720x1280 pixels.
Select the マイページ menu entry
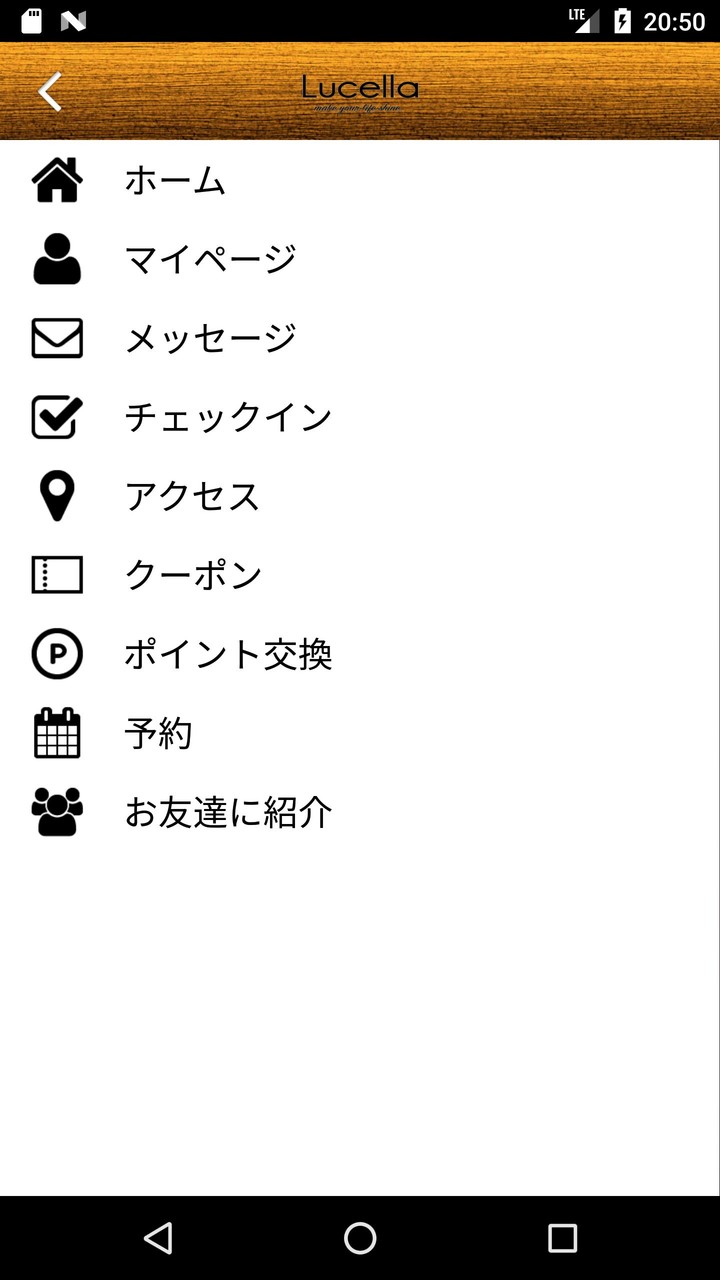click(x=210, y=258)
